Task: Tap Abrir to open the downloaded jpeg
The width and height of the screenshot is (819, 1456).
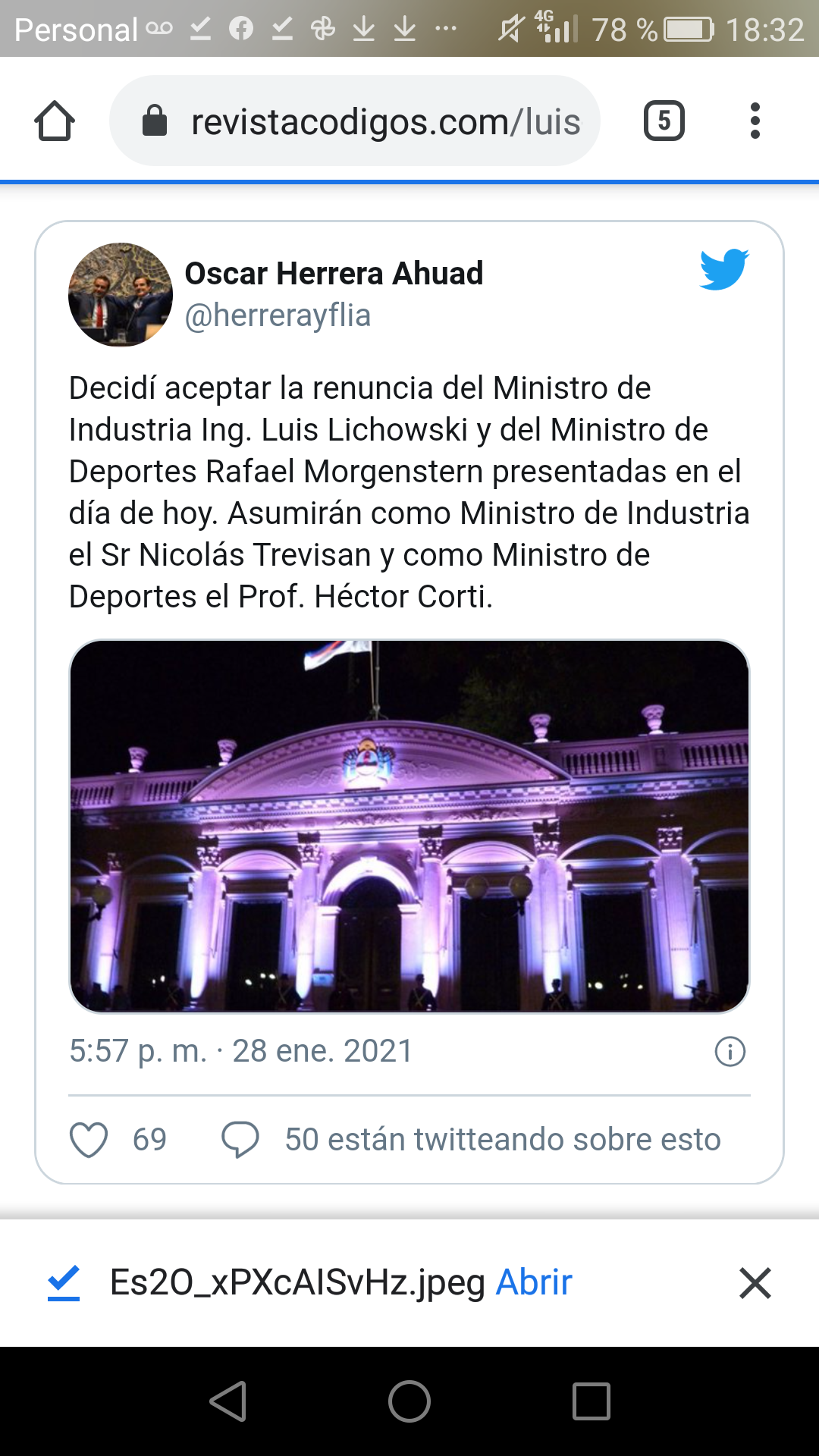Action: point(534,1282)
